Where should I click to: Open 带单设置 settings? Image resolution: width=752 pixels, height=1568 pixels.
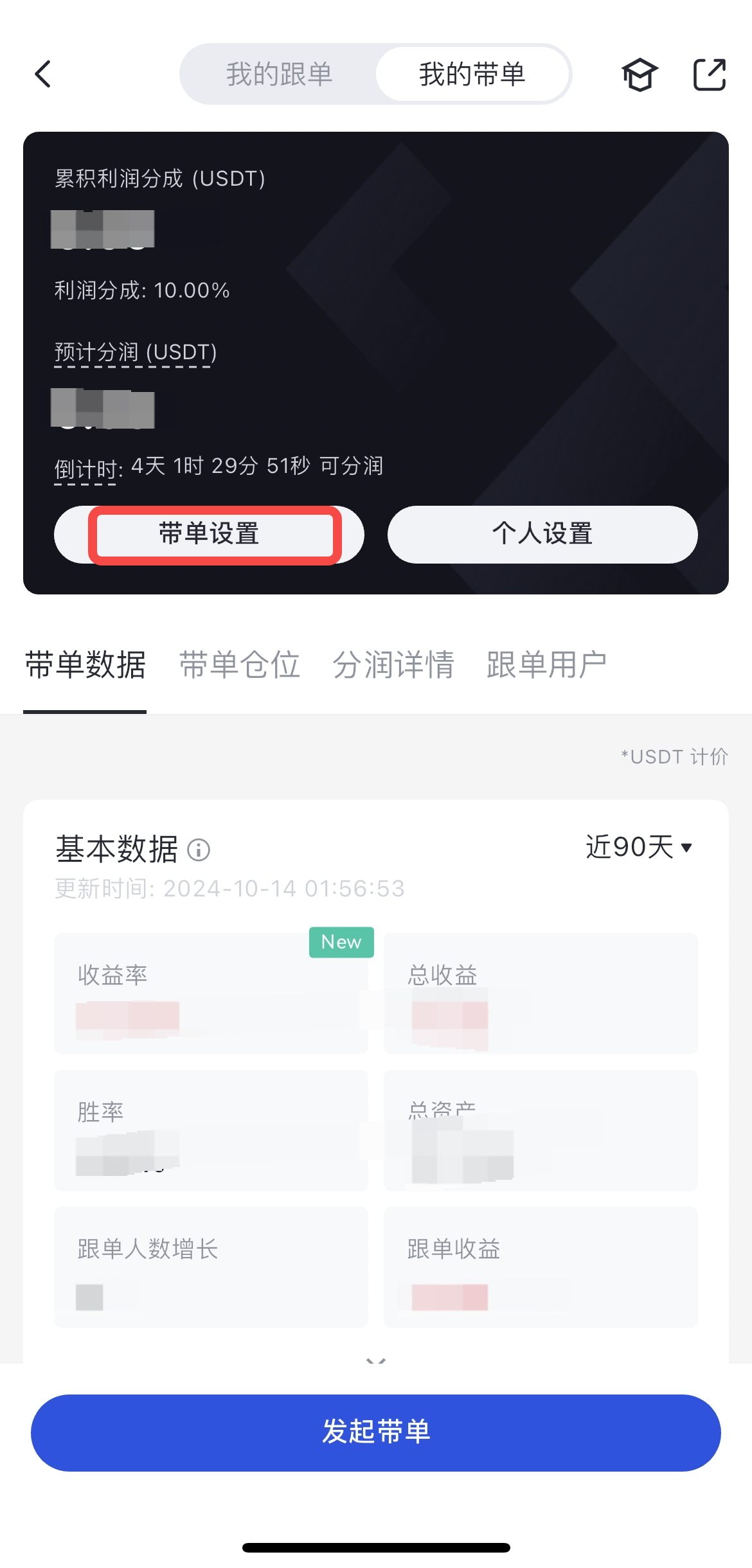pos(210,534)
